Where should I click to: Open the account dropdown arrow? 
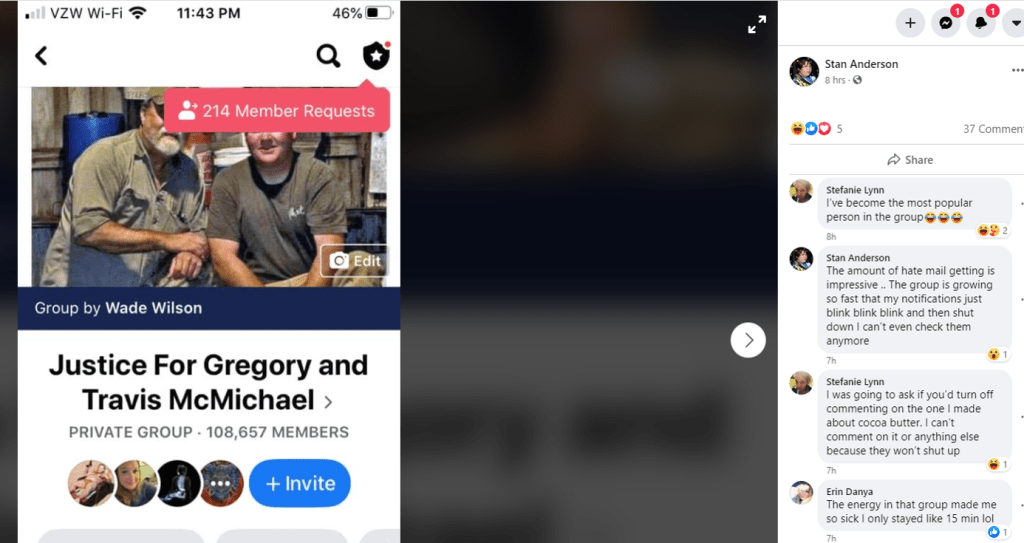[x=1015, y=23]
